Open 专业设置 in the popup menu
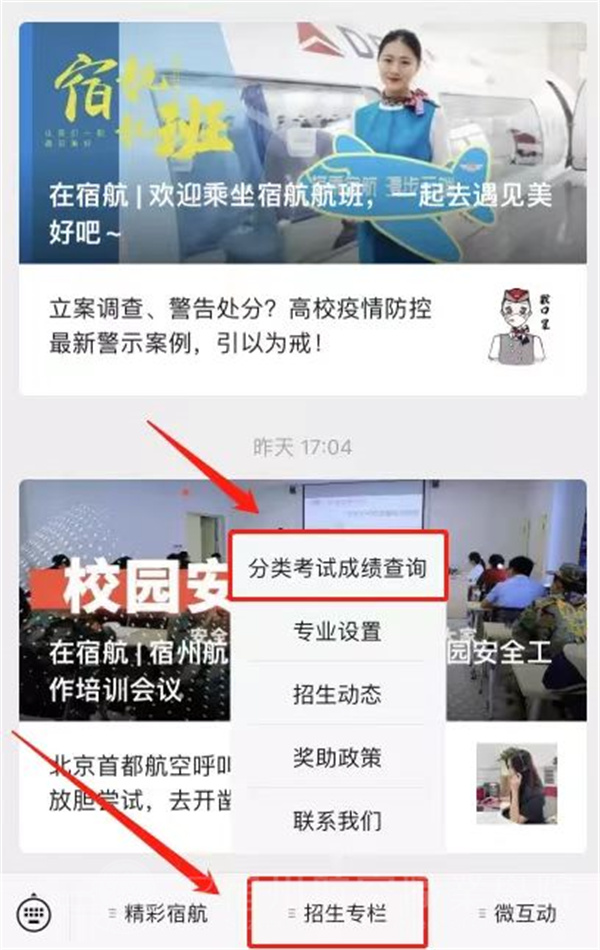Screen dimensions: 600x950 click(338, 631)
